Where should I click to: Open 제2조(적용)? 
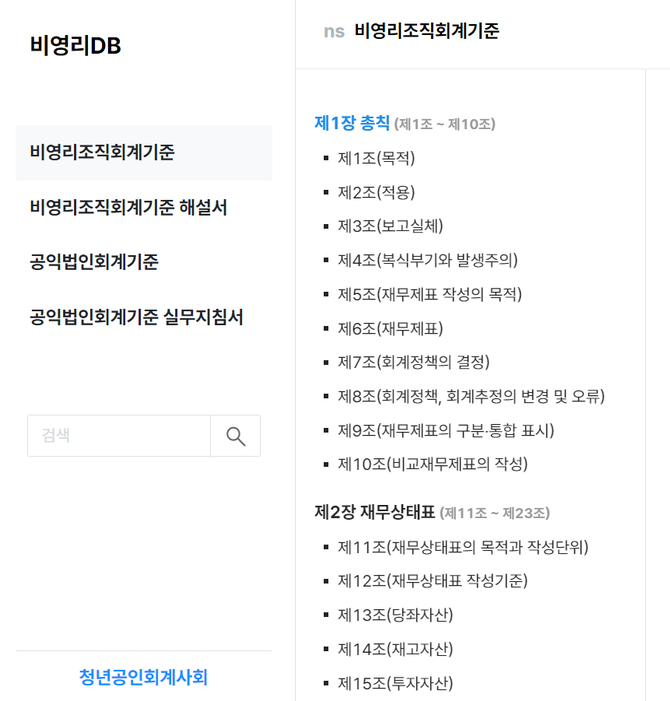tap(376, 192)
